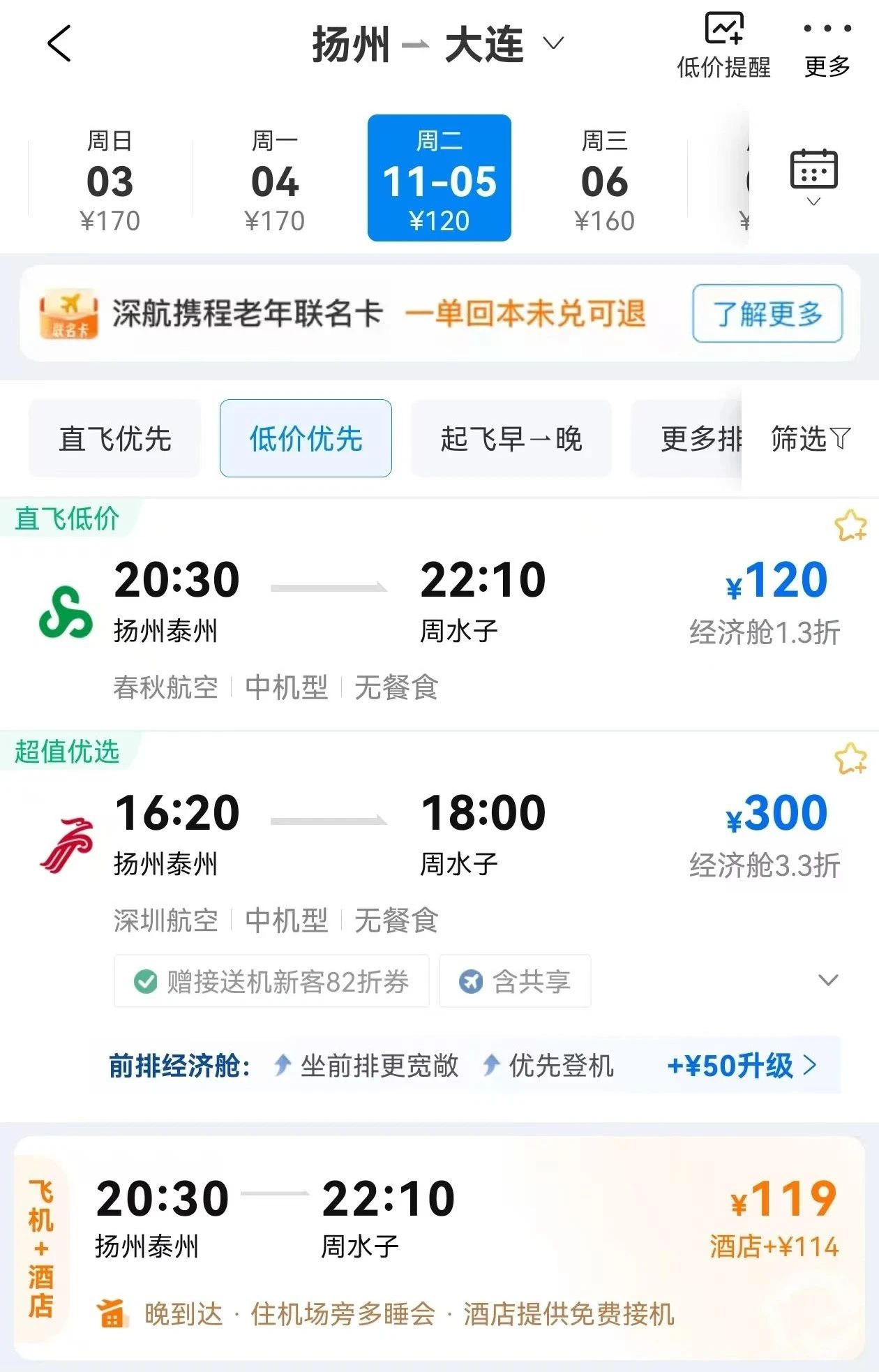The width and height of the screenshot is (879, 1372).
Task: Open the 筛选 filter options
Action: tap(810, 438)
